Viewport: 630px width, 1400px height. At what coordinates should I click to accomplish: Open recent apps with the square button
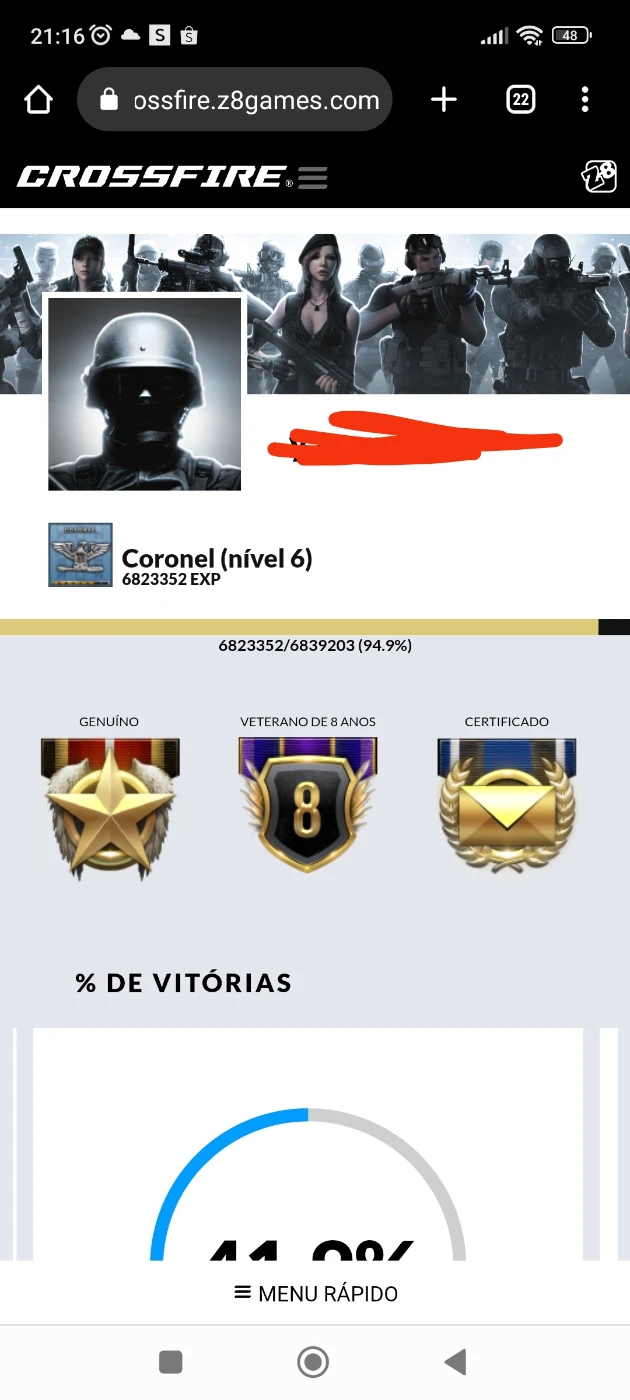click(171, 1361)
